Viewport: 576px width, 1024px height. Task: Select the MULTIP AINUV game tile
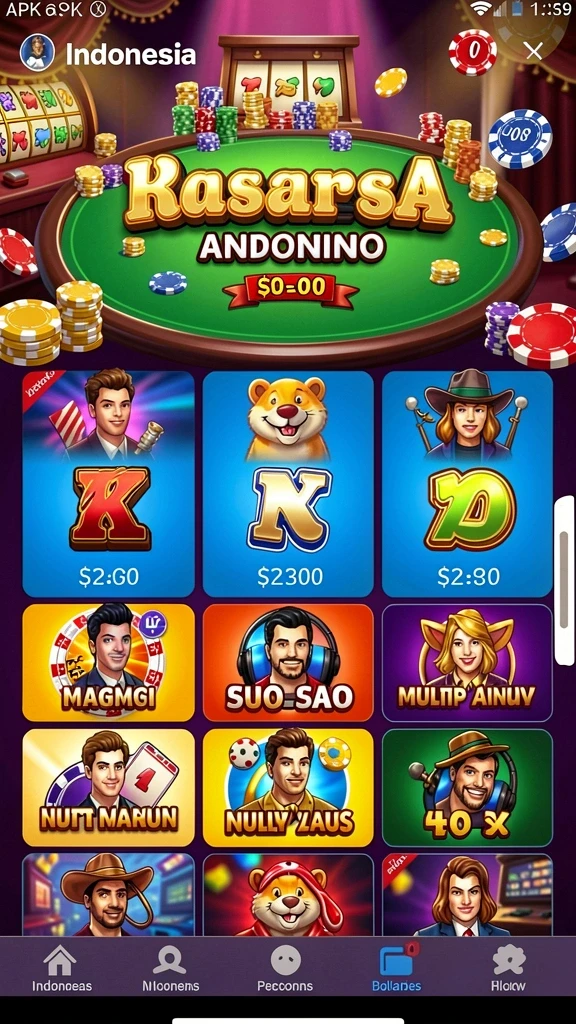click(468, 662)
